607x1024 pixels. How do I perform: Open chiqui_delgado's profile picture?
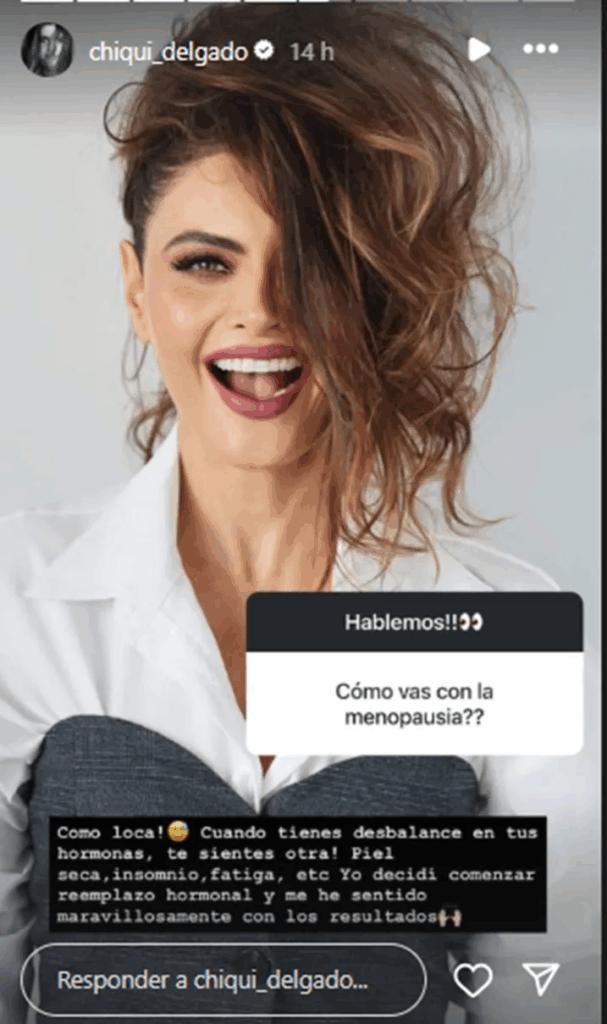[47, 50]
